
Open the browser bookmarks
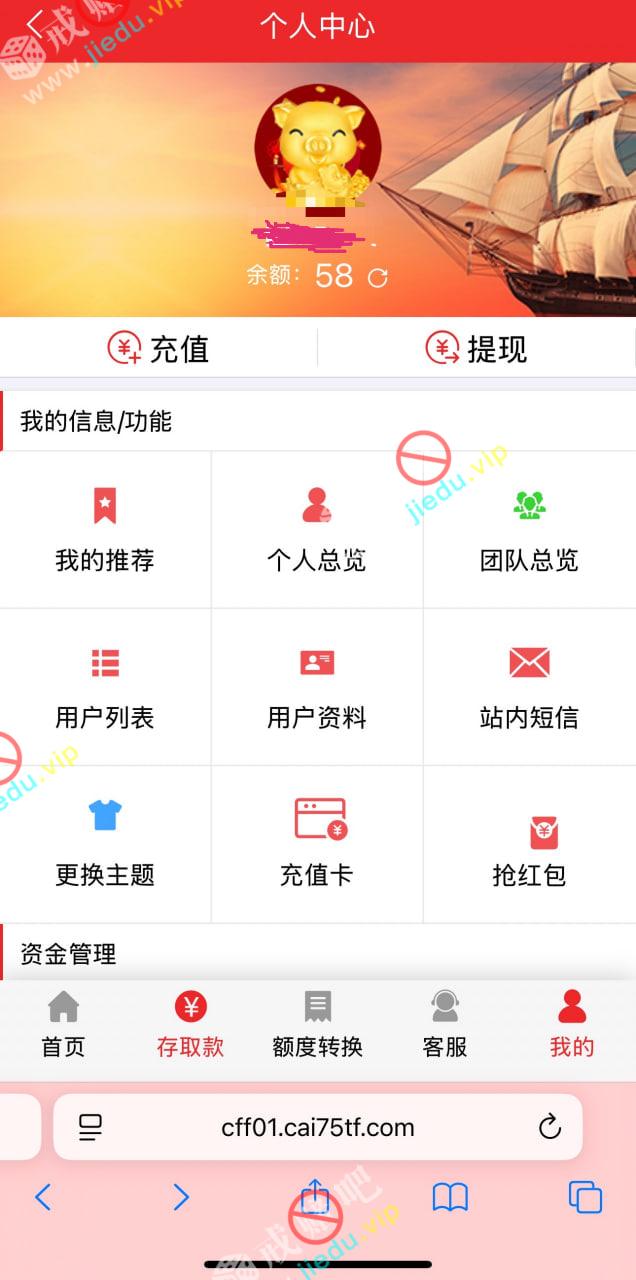pyautogui.click(x=450, y=1197)
